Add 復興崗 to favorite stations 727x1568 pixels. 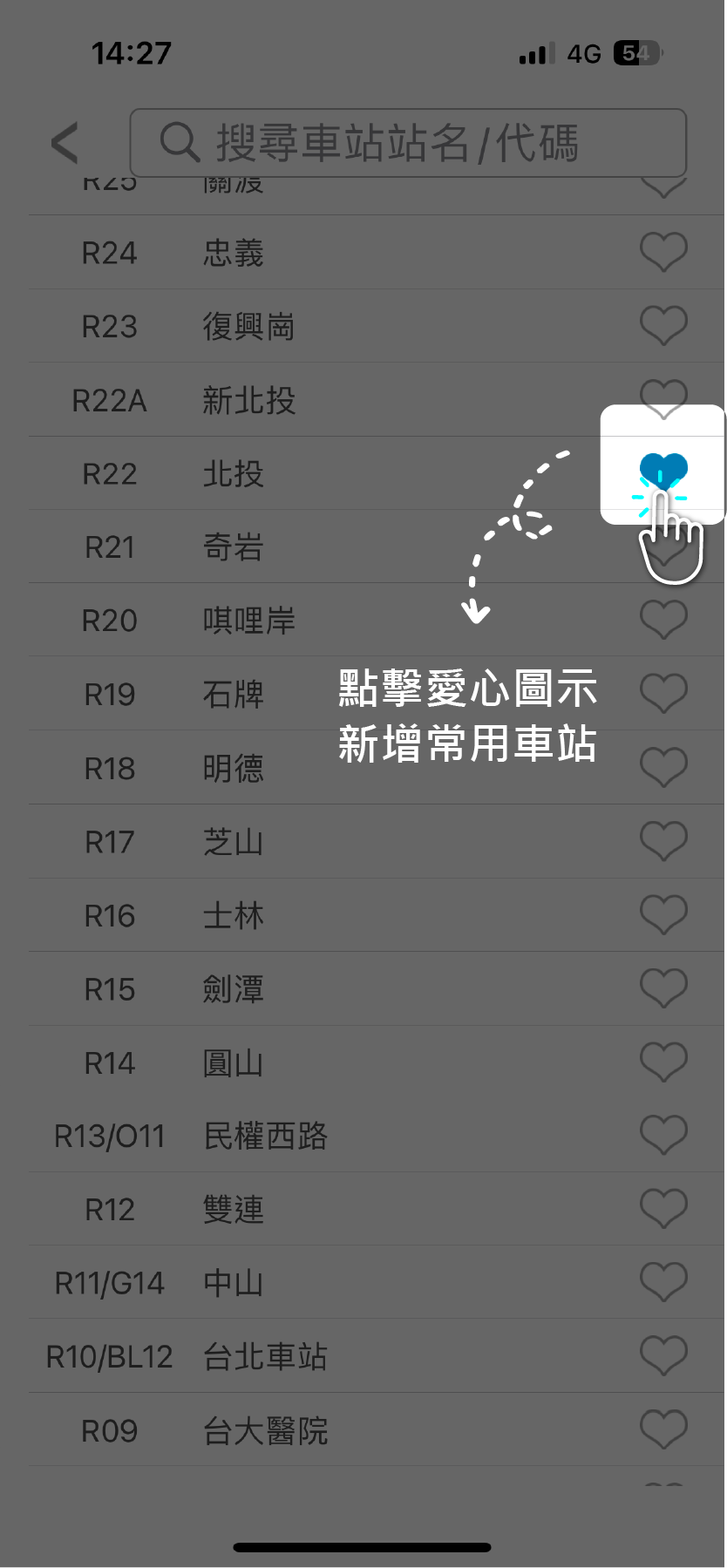pyautogui.click(x=663, y=325)
